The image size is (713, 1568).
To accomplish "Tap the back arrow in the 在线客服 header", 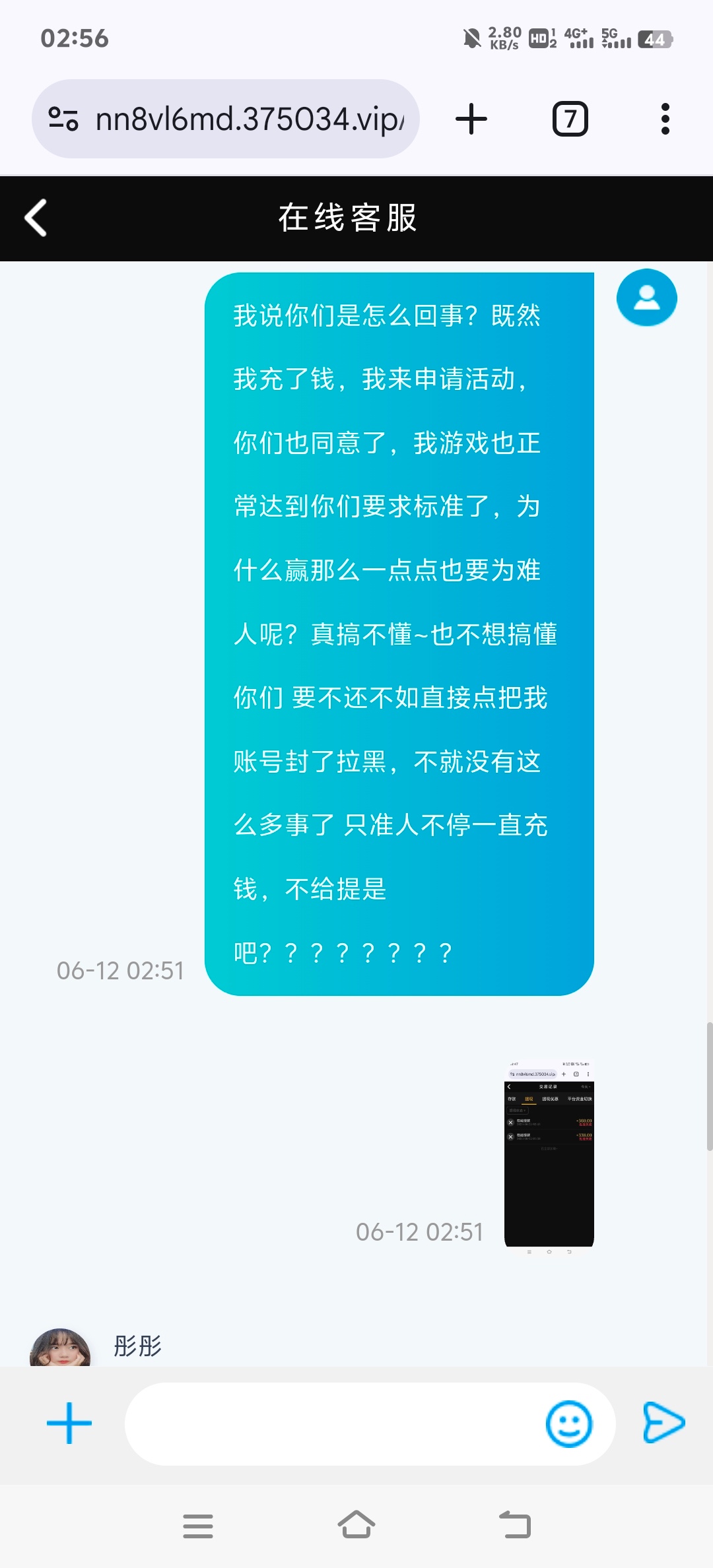I will pos(35,218).
